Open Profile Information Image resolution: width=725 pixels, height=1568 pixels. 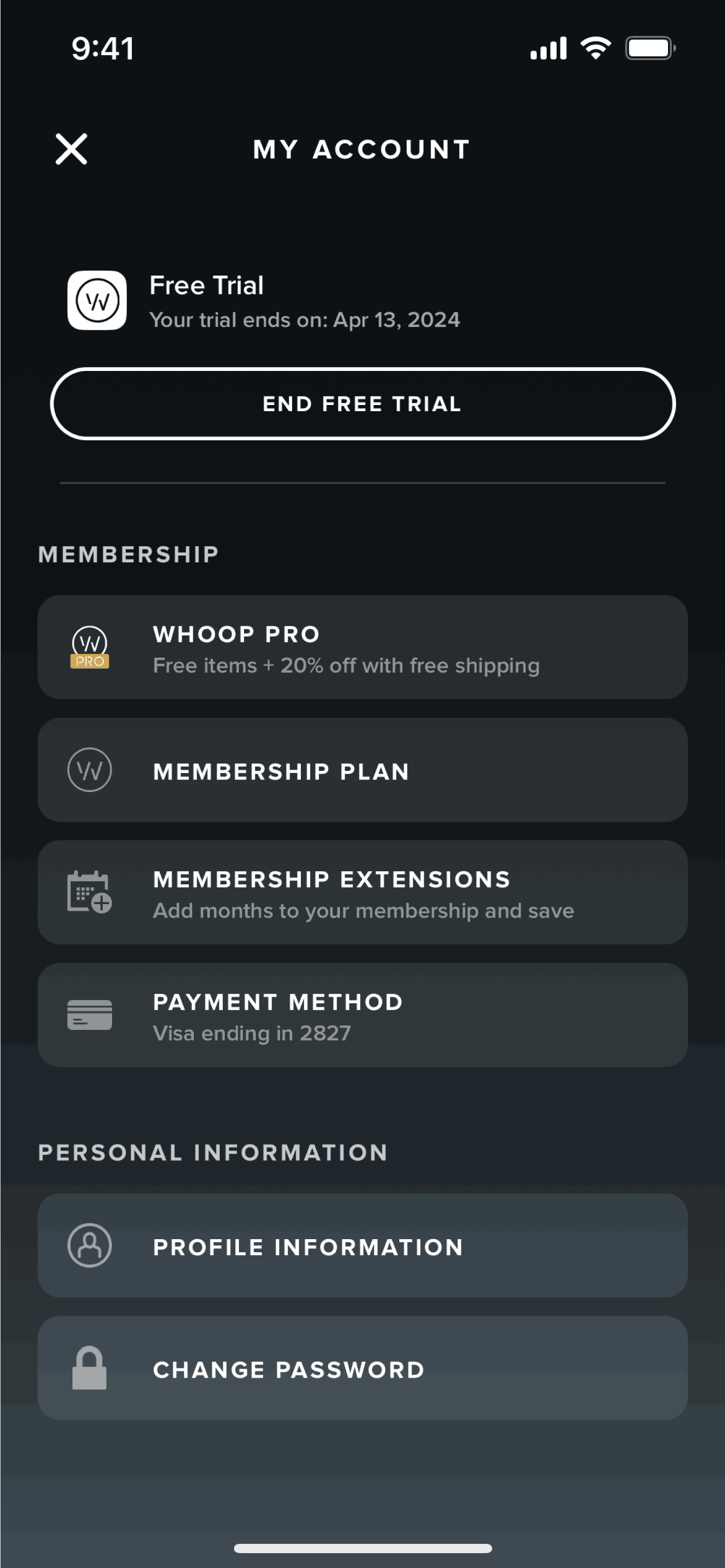(x=362, y=1247)
